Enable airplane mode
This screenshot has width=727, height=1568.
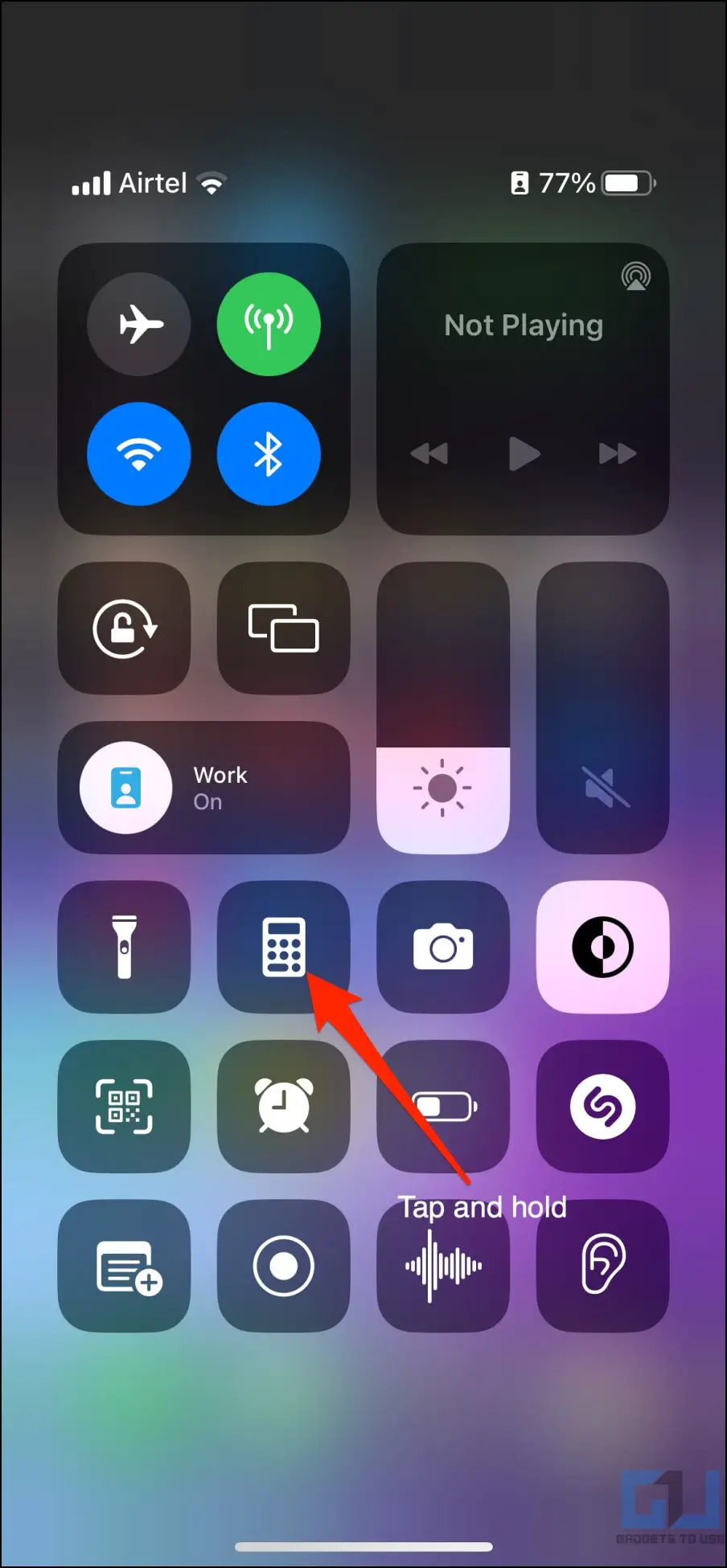(139, 325)
